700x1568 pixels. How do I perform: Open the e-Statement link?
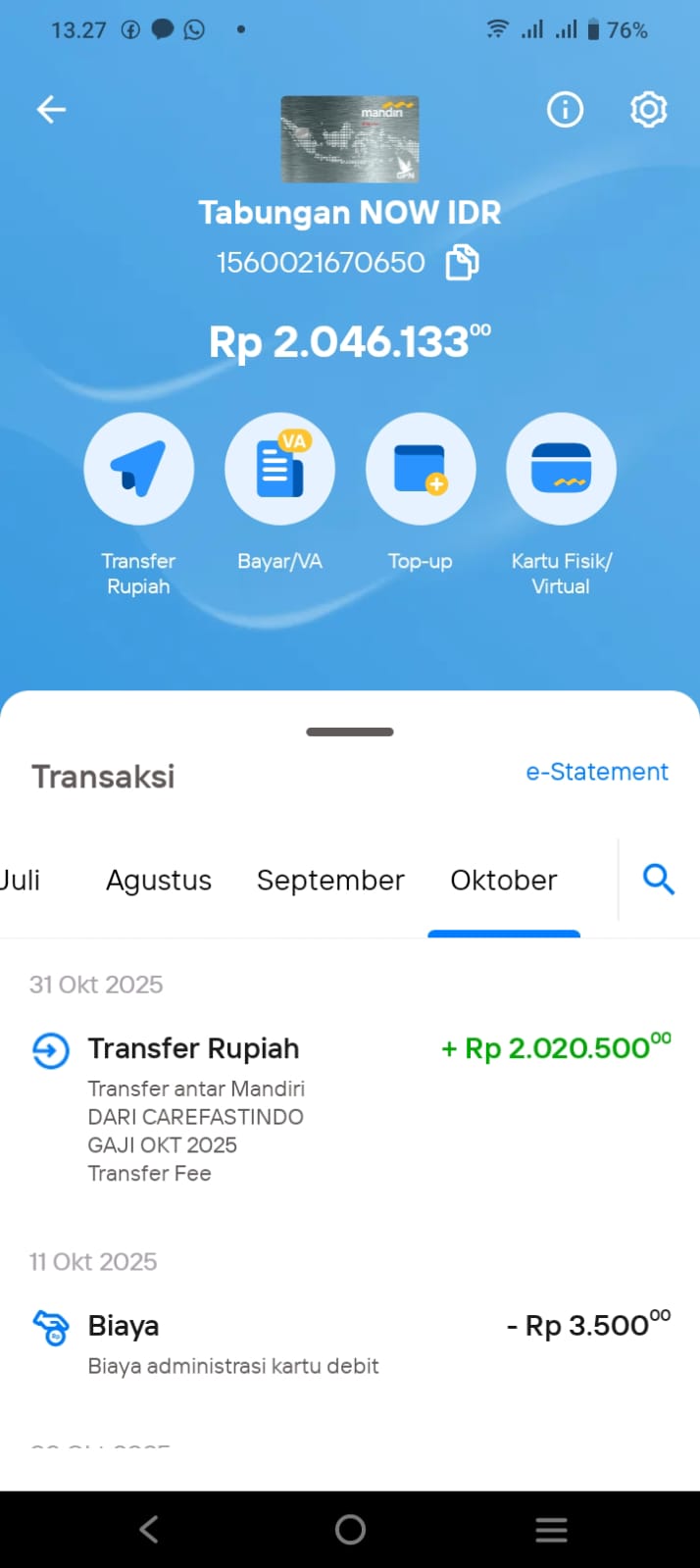click(596, 772)
